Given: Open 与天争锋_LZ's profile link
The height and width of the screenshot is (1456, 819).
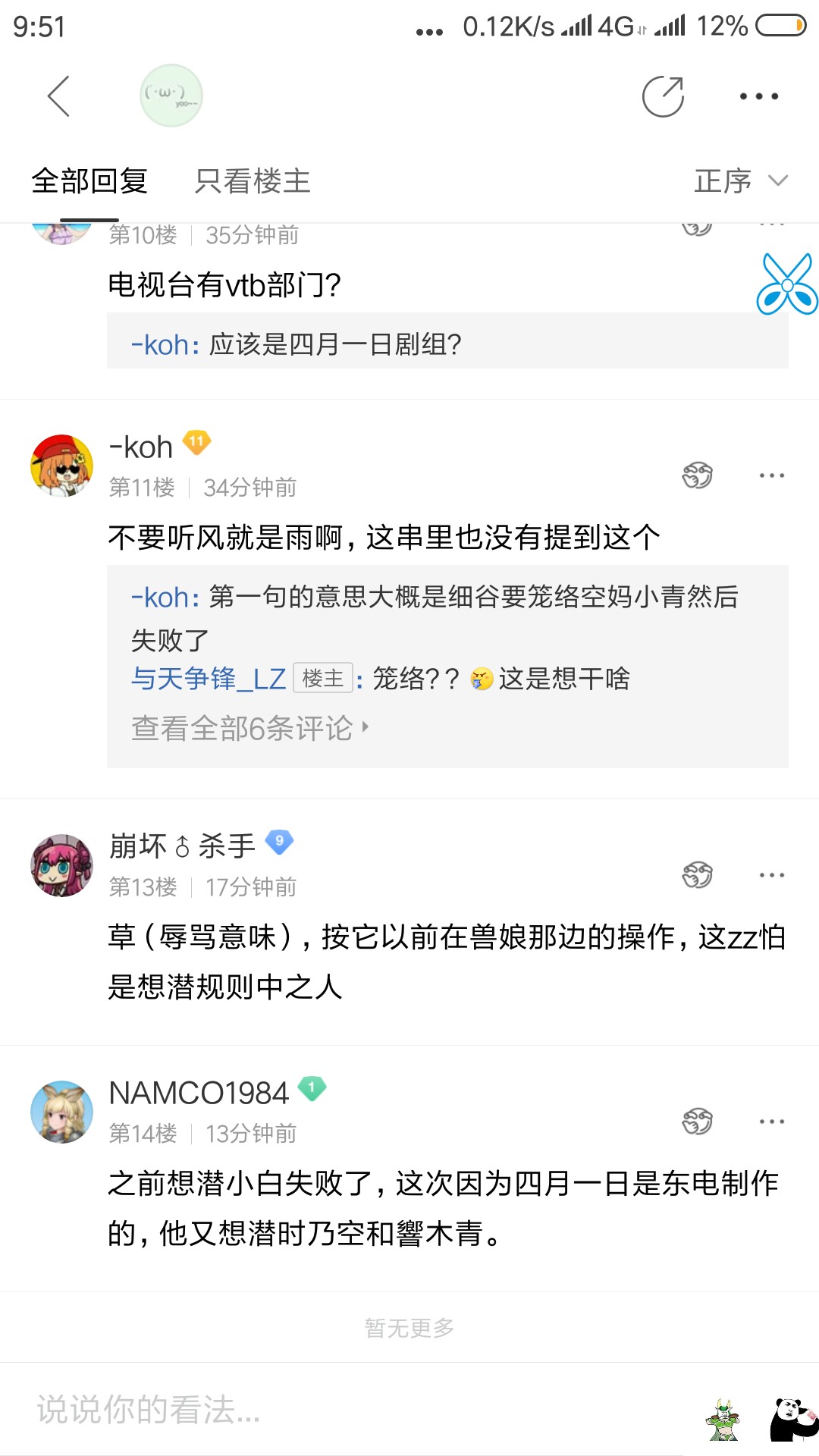Looking at the screenshot, I should [209, 679].
